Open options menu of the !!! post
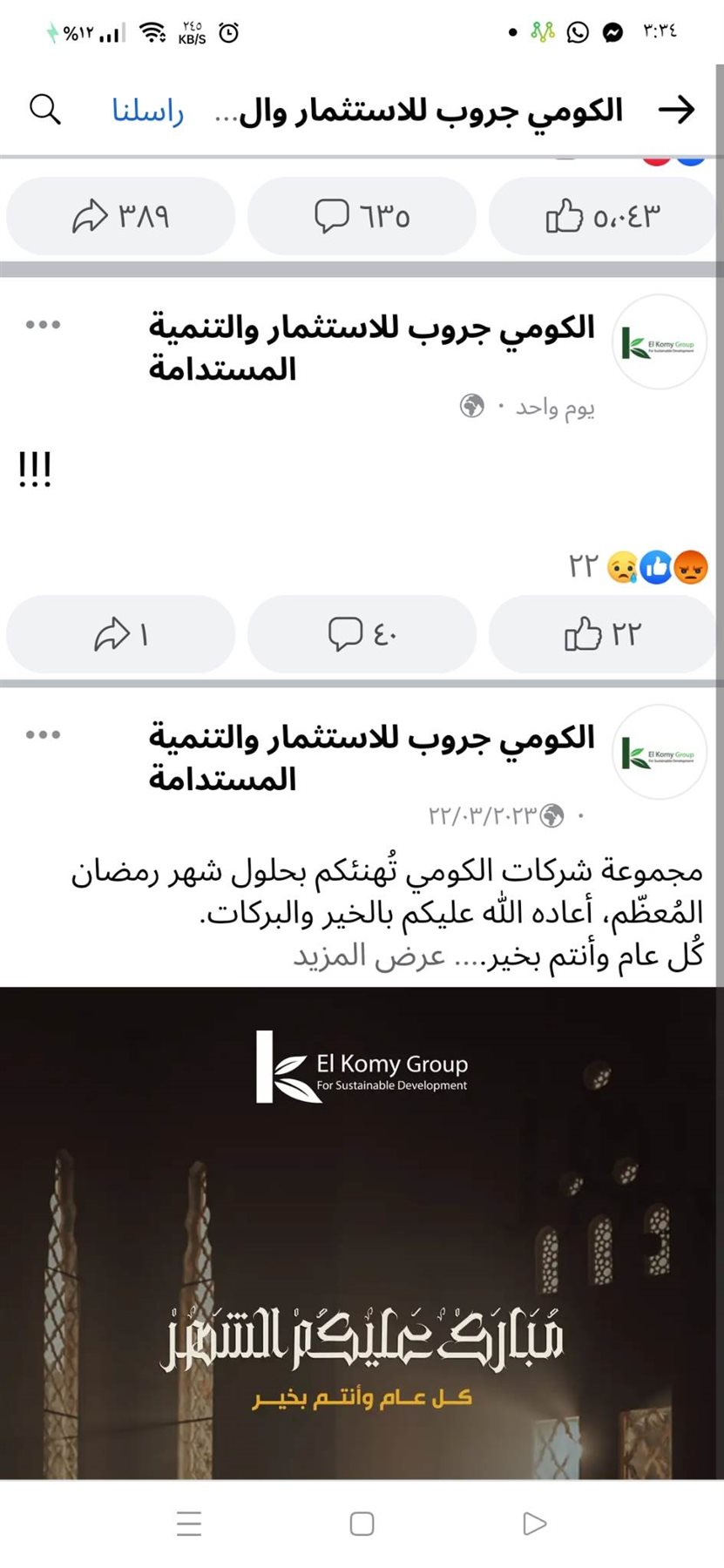The image size is (724, 1568). (x=43, y=325)
